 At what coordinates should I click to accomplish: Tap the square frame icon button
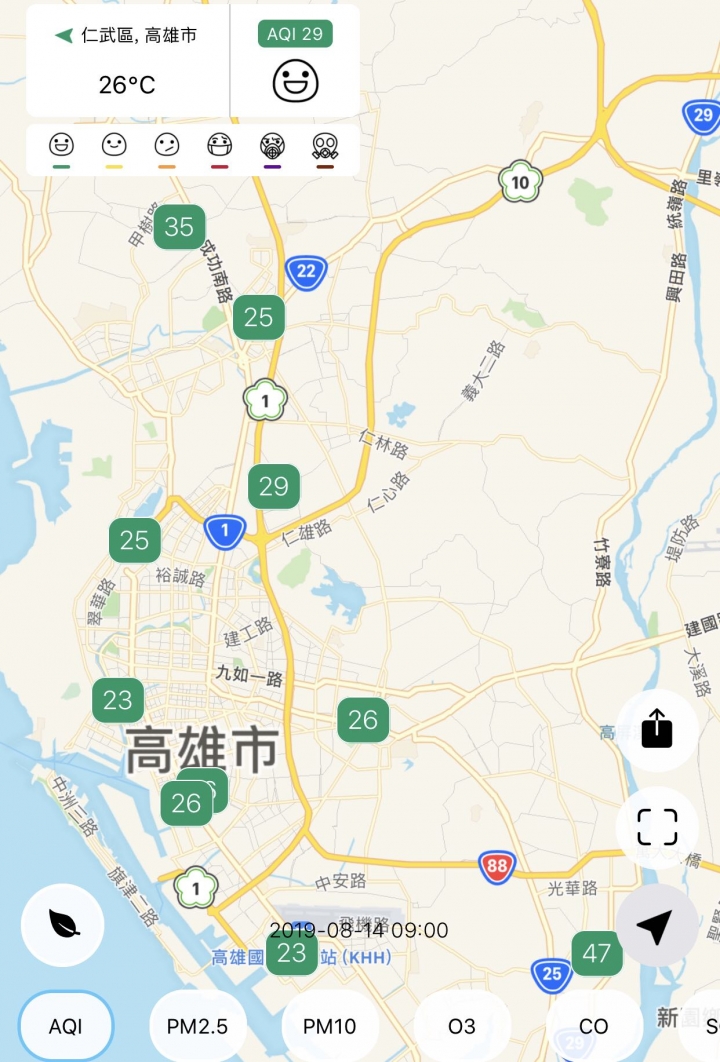(657, 827)
